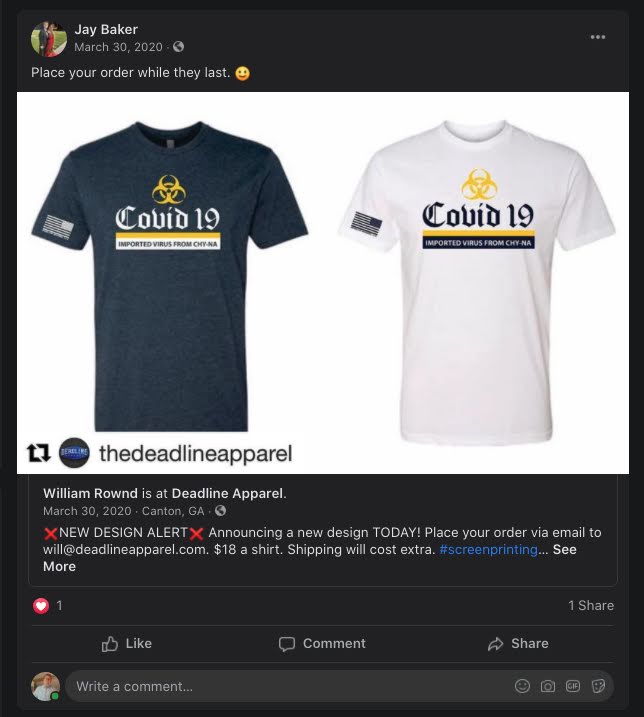This screenshot has height=717, width=644.
Task: Open Jay Baker's profile picture
Action: (x=49, y=39)
